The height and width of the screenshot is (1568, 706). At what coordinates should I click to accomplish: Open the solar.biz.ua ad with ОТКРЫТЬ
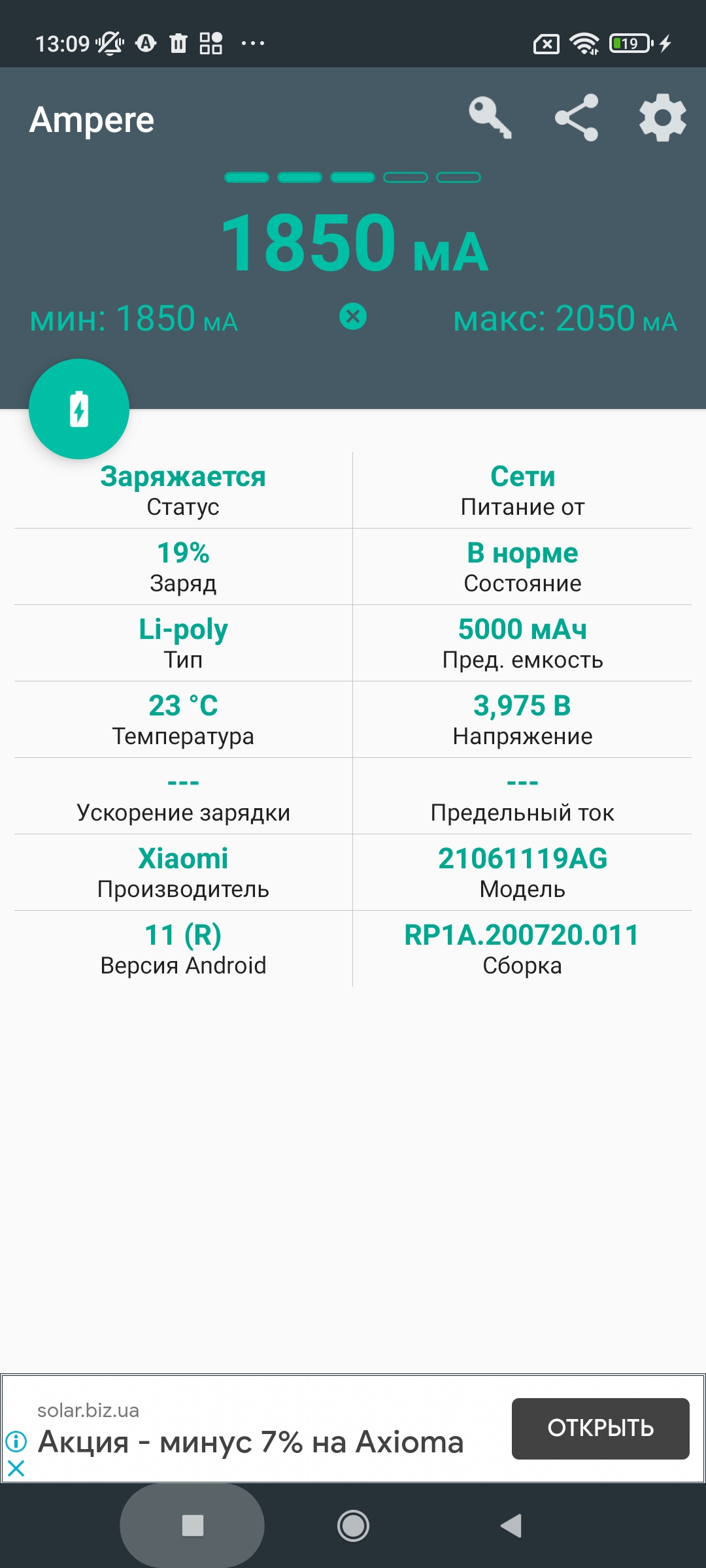pos(600,1428)
